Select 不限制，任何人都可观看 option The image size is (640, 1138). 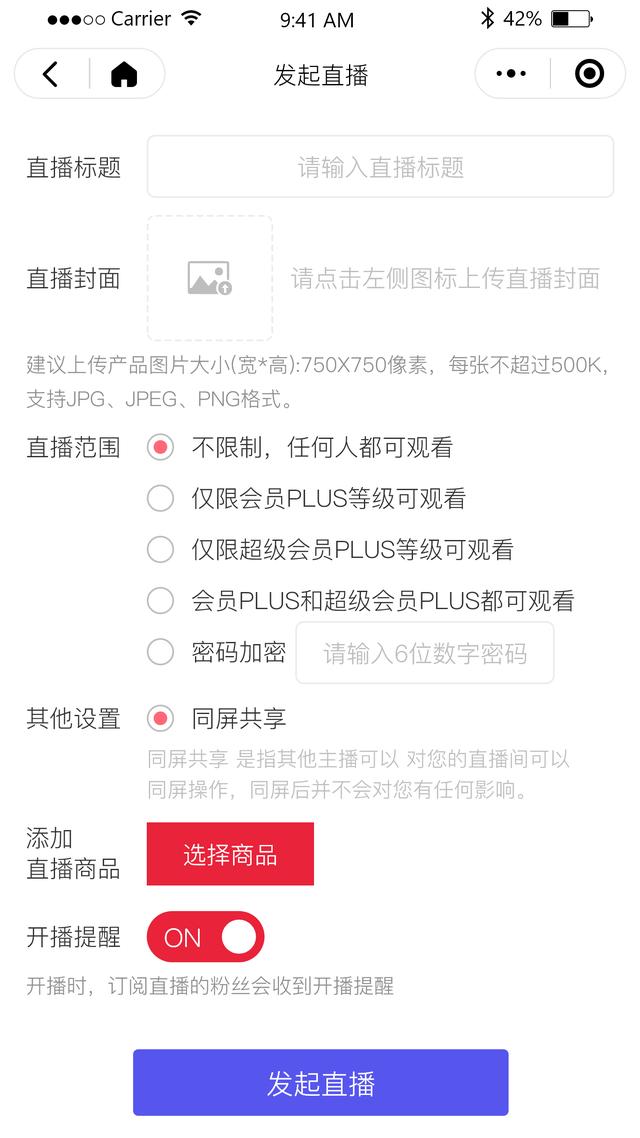160,447
